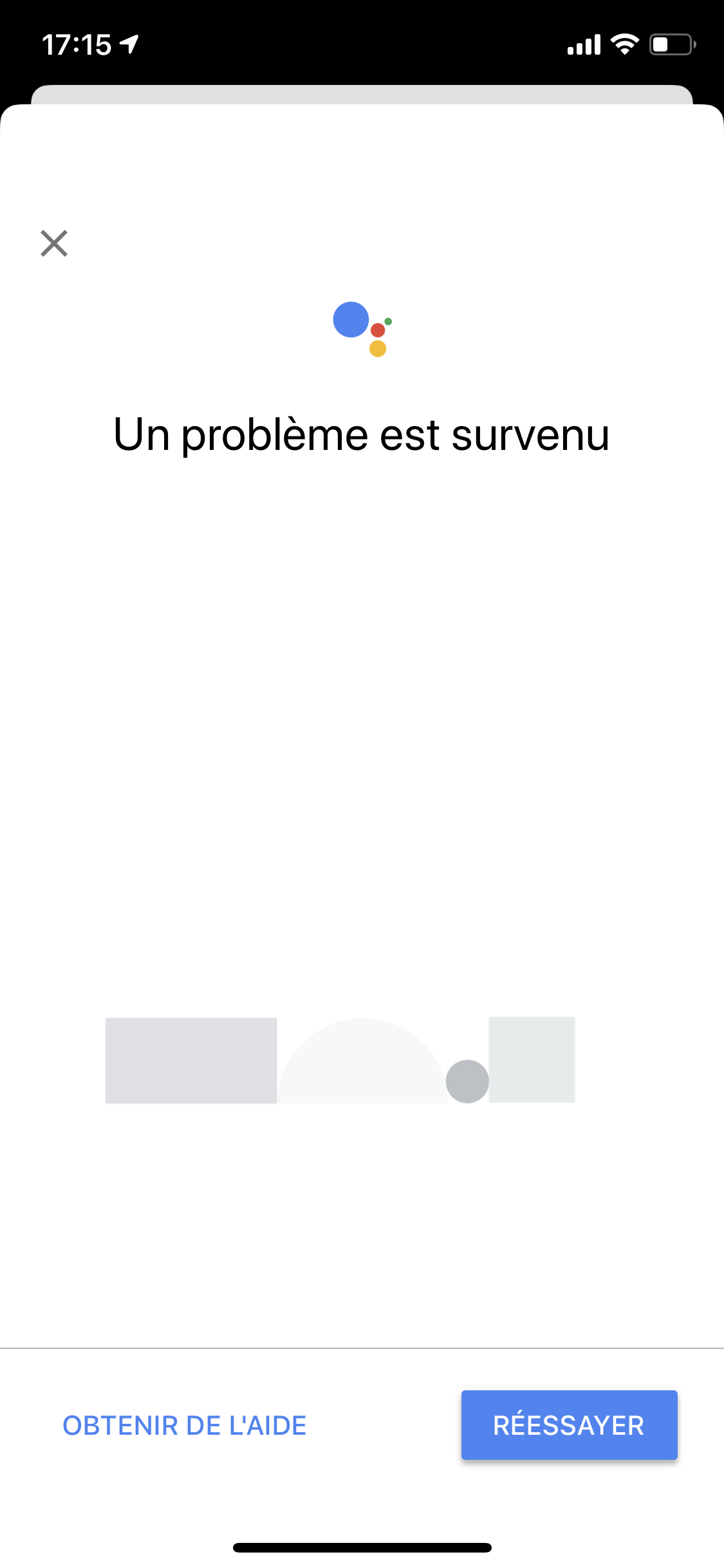Tap OBTENIR DE L'AIDE for help

point(184,1426)
